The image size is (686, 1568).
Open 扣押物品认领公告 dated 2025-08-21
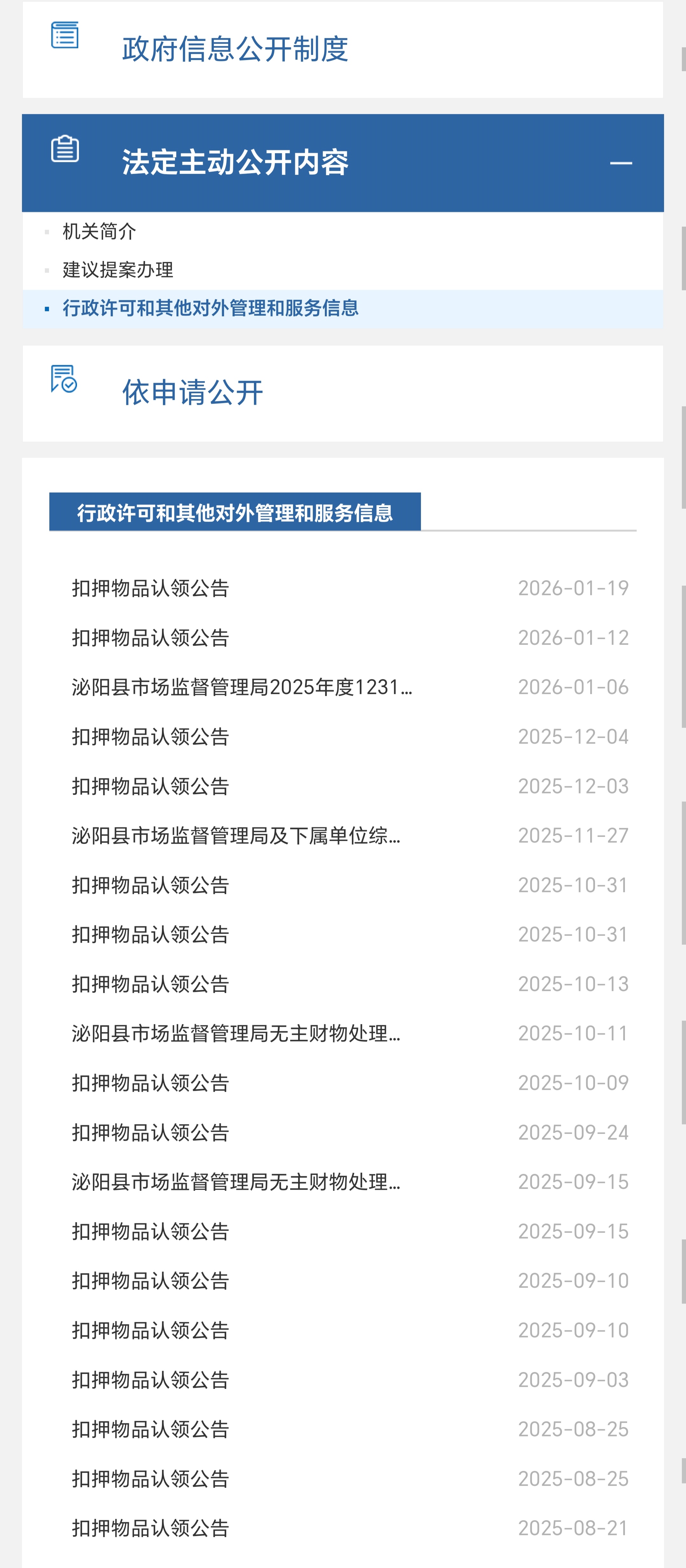150,1528
